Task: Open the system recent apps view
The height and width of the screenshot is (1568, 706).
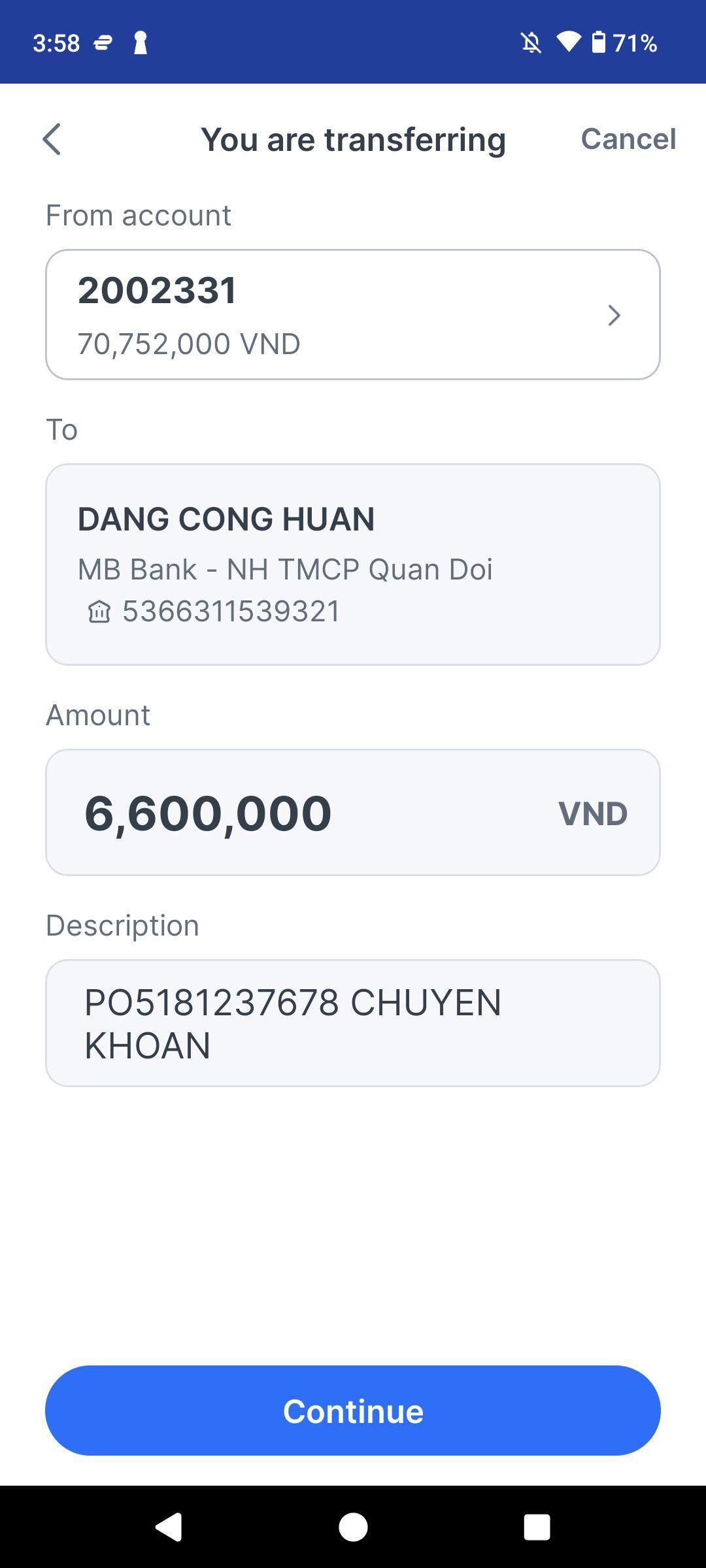Action: point(537,1527)
